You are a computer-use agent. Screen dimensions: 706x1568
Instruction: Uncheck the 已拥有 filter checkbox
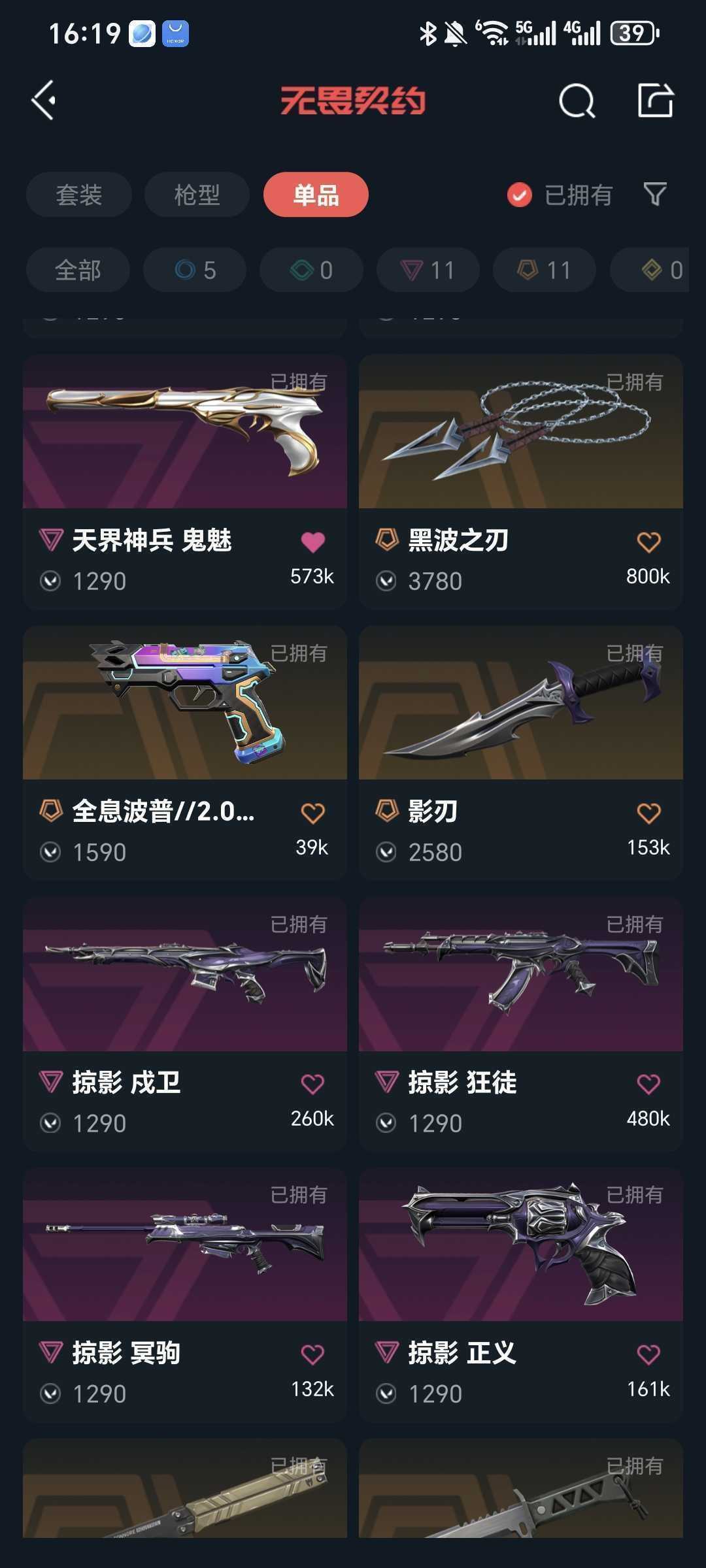[520, 195]
